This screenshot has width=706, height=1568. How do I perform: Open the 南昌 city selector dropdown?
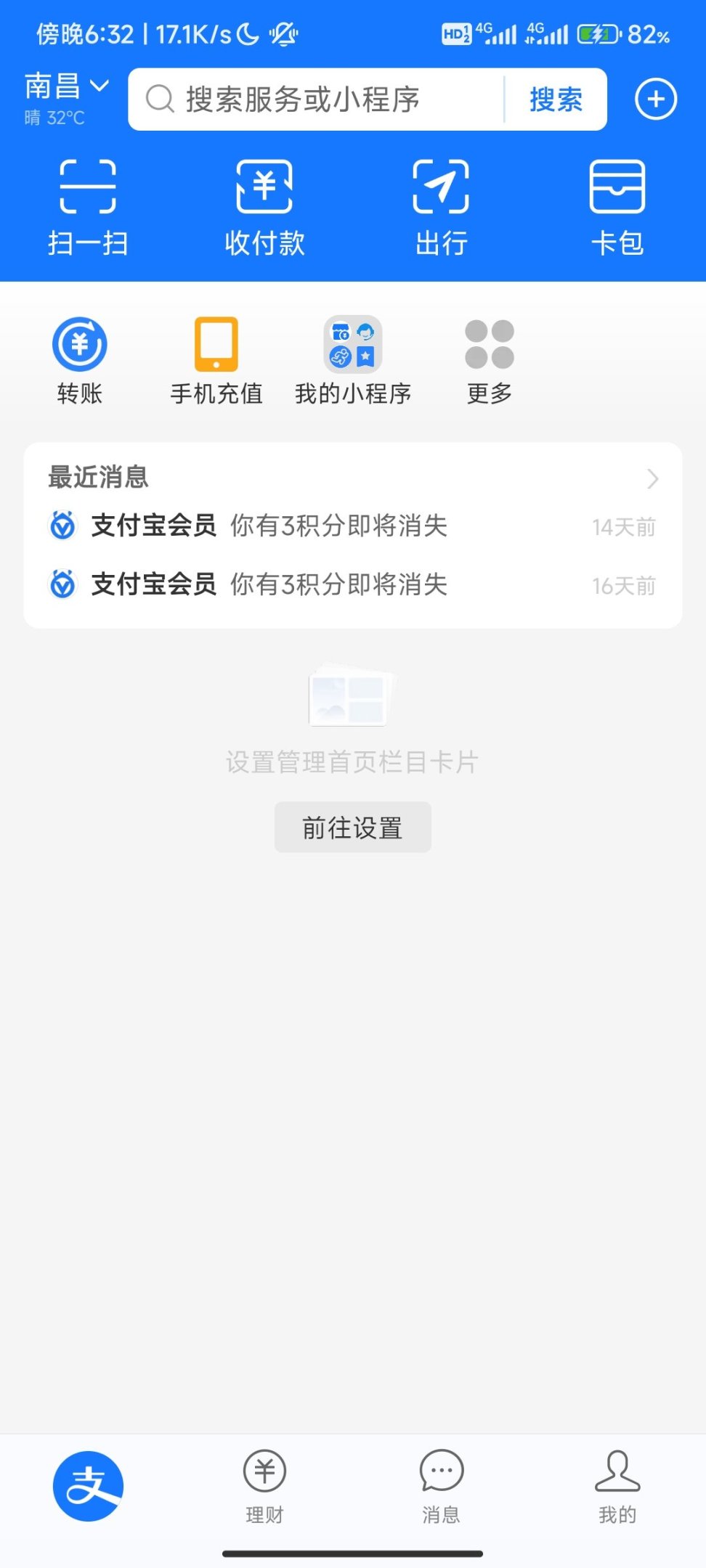coord(67,87)
